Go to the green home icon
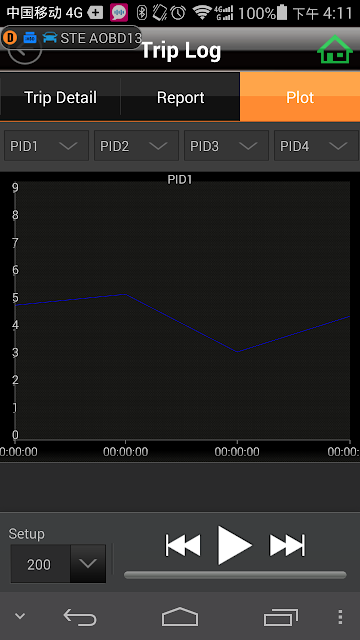This screenshot has width=360, height=640. [335, 49]
